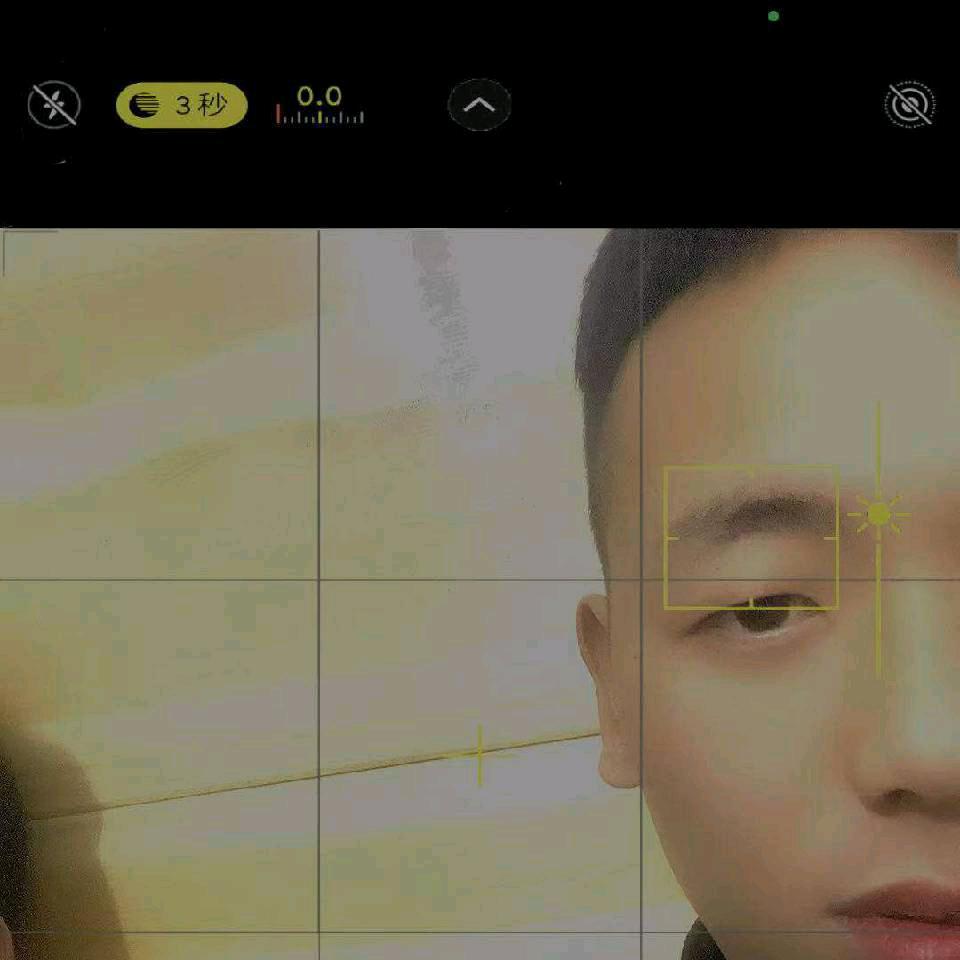Tap the night mode 3秒 button
The height and width of the screenshot is (960, 960).
181,106
